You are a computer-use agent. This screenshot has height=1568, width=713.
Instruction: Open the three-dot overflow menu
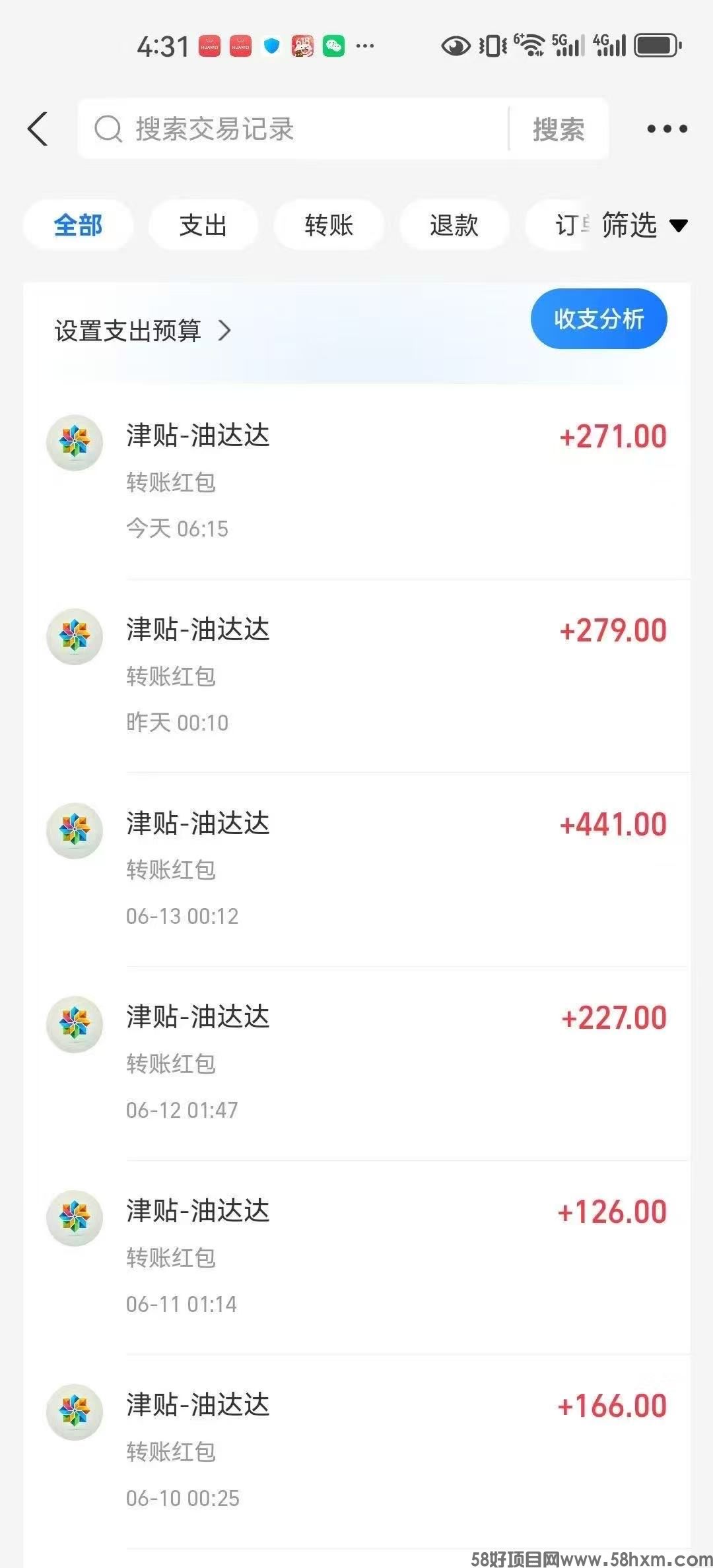point(667,129)
